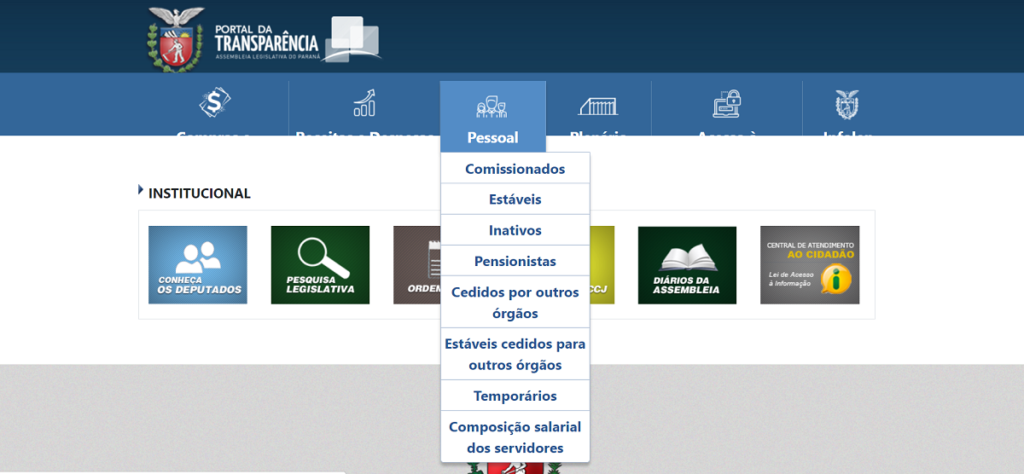Select Estáveis from the dropdown
This screenshot has height=474, width=1024.
pyautogui.click(x=515, y=199)
